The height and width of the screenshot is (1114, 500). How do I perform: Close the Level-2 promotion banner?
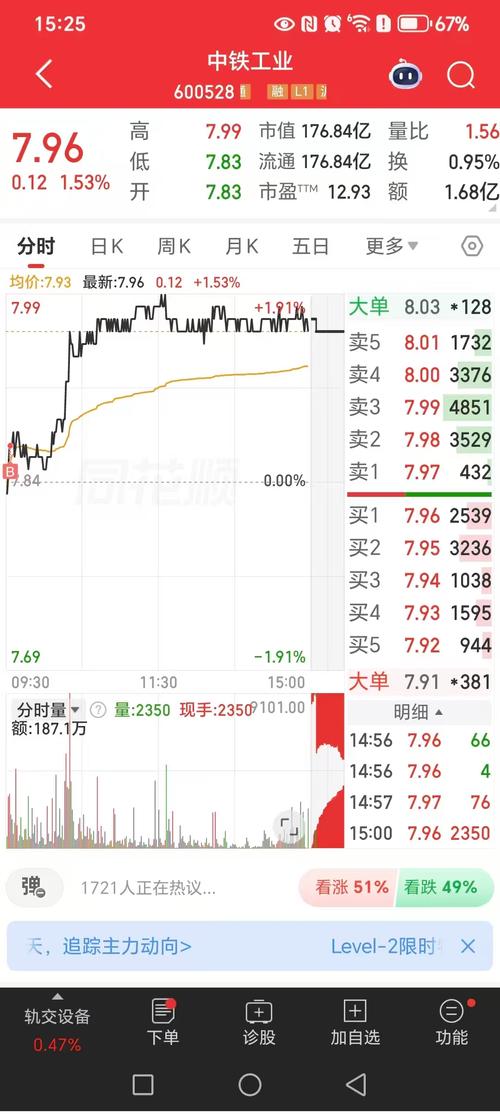click(x=467, y=946)
